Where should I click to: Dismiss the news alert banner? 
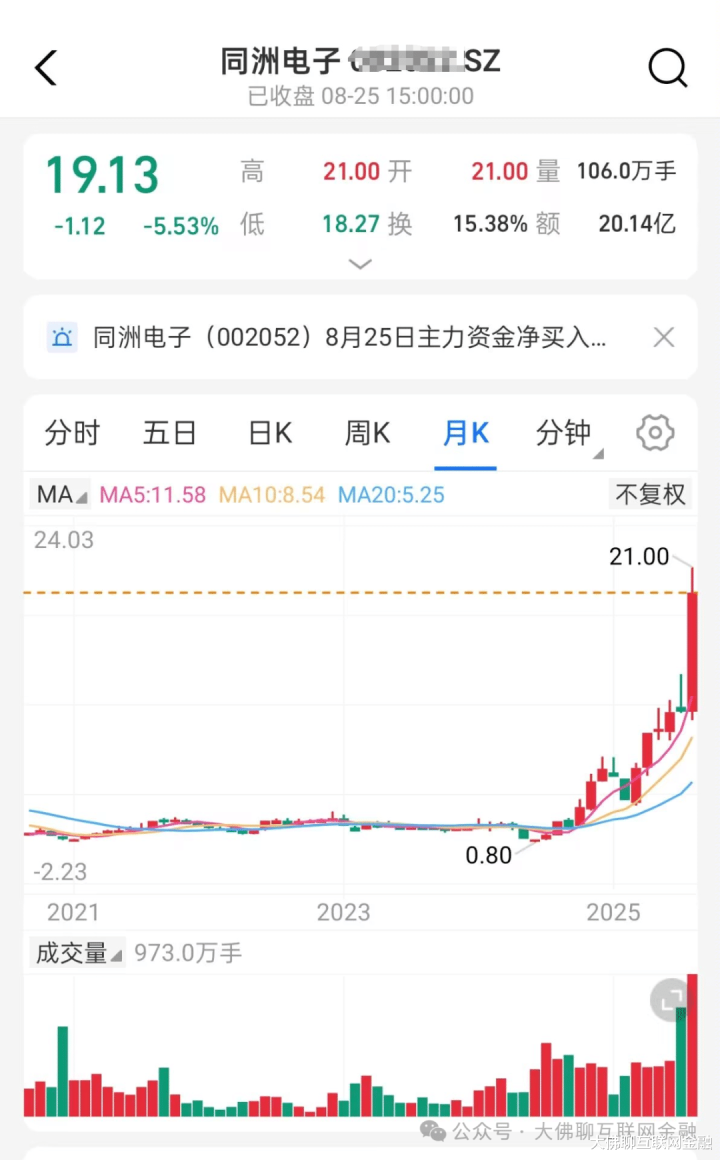pyautogui.click(x=664, y=338)
